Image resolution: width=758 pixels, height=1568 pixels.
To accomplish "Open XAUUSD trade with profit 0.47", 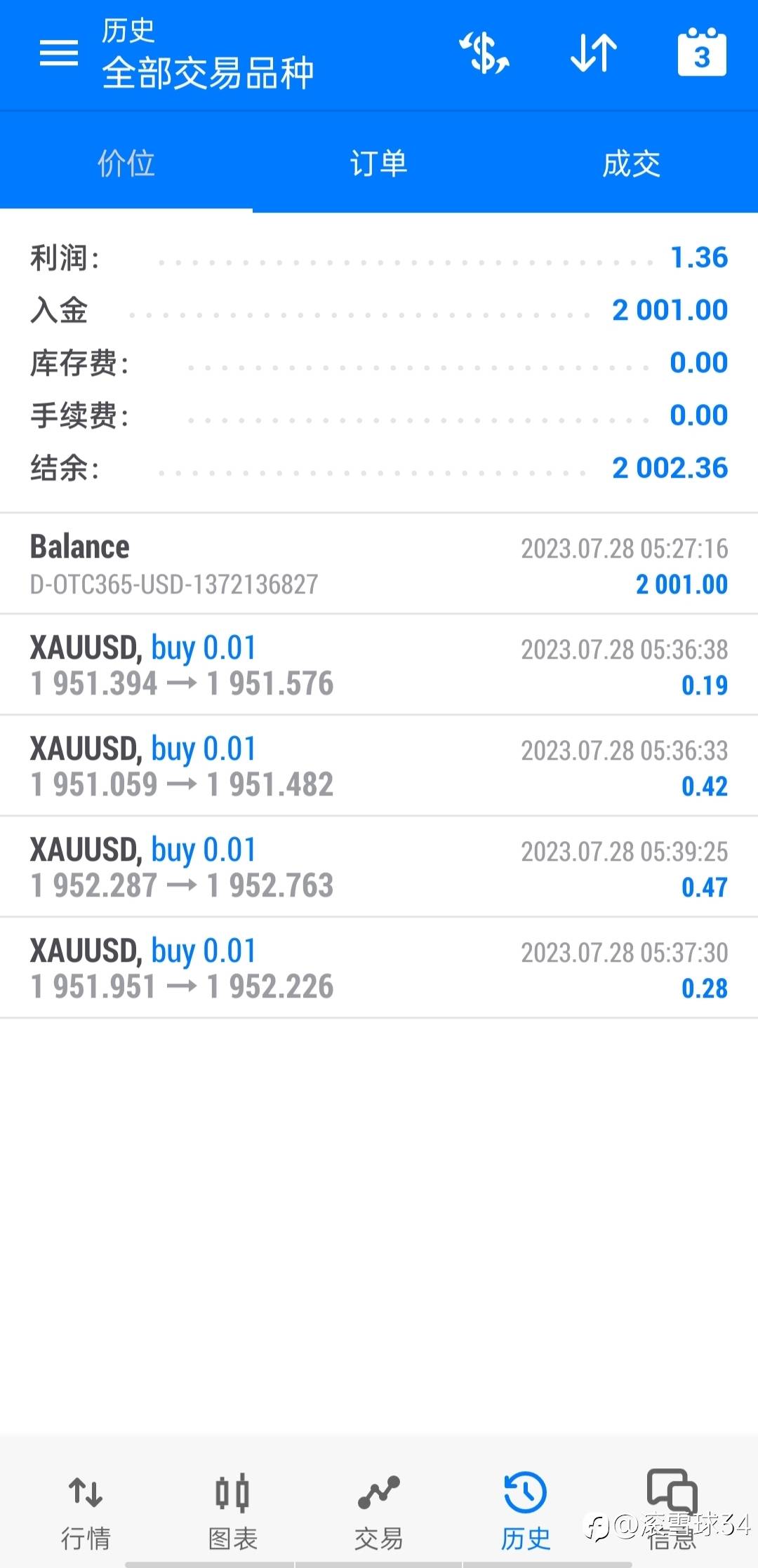I will point(379,867).
